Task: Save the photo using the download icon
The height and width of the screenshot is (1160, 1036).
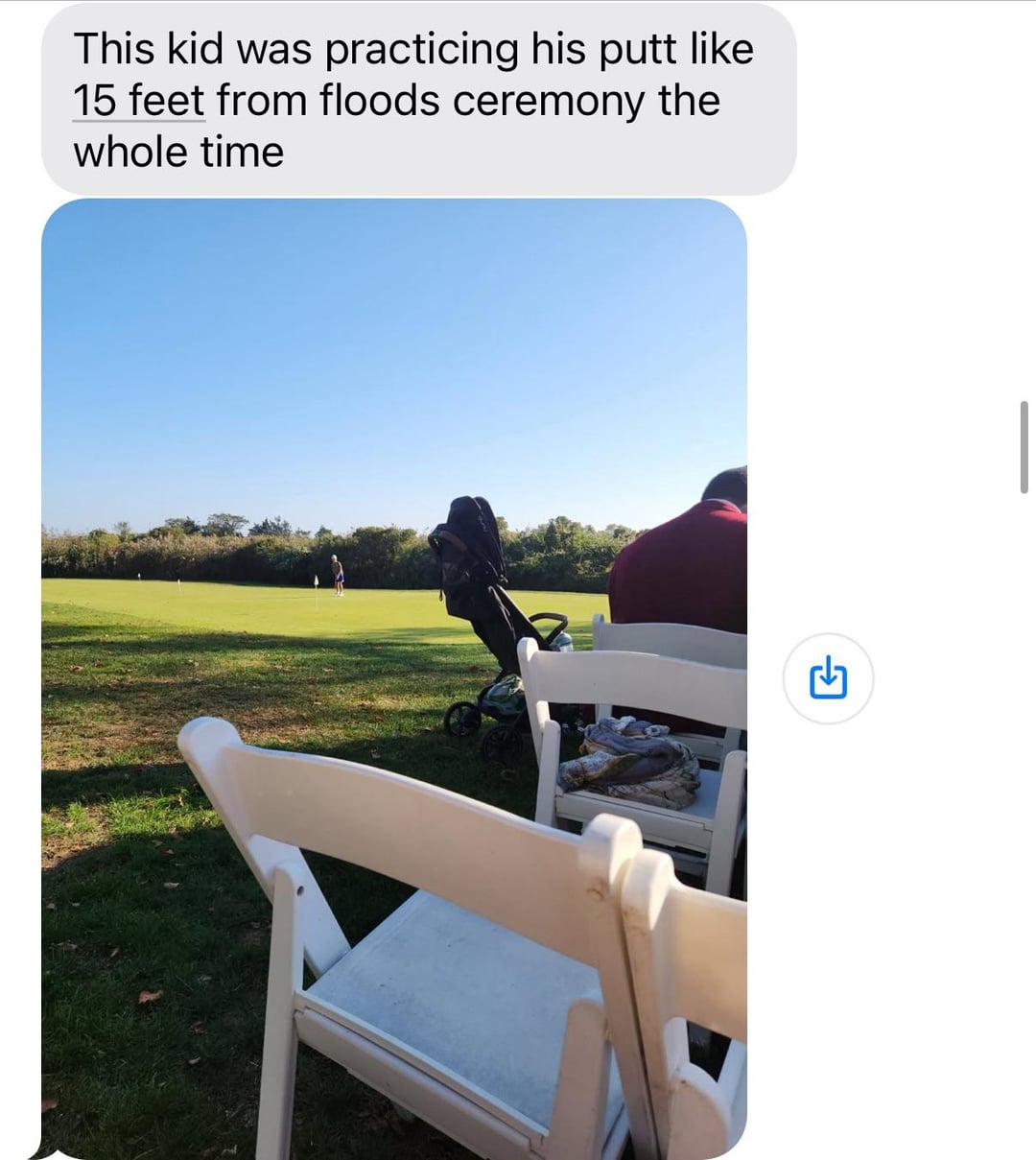Action: click(828, 678)
